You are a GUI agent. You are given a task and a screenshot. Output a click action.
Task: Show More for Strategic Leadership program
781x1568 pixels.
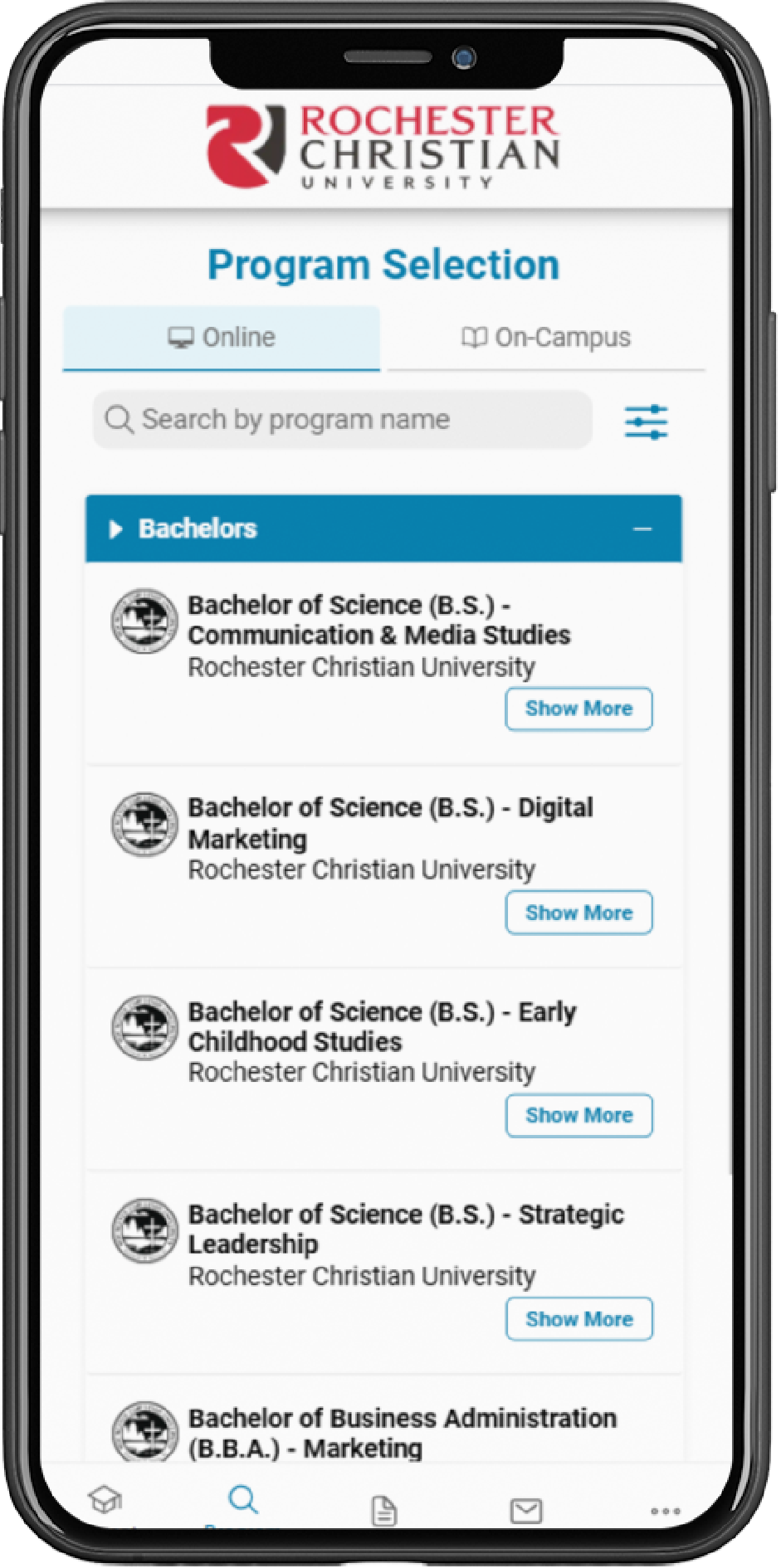(578, 1318)
